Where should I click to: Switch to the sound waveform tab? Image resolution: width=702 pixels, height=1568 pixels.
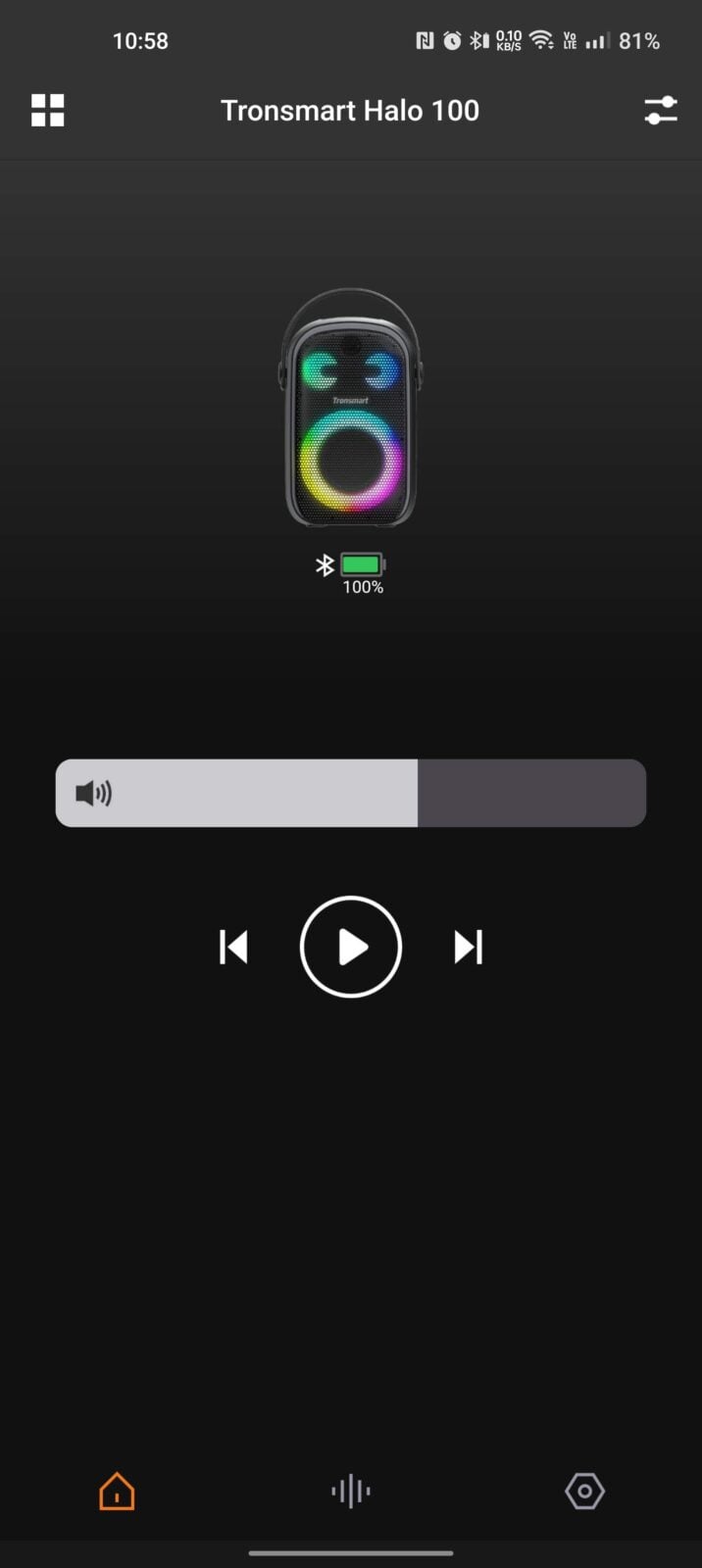click(x=350, y=1492)
